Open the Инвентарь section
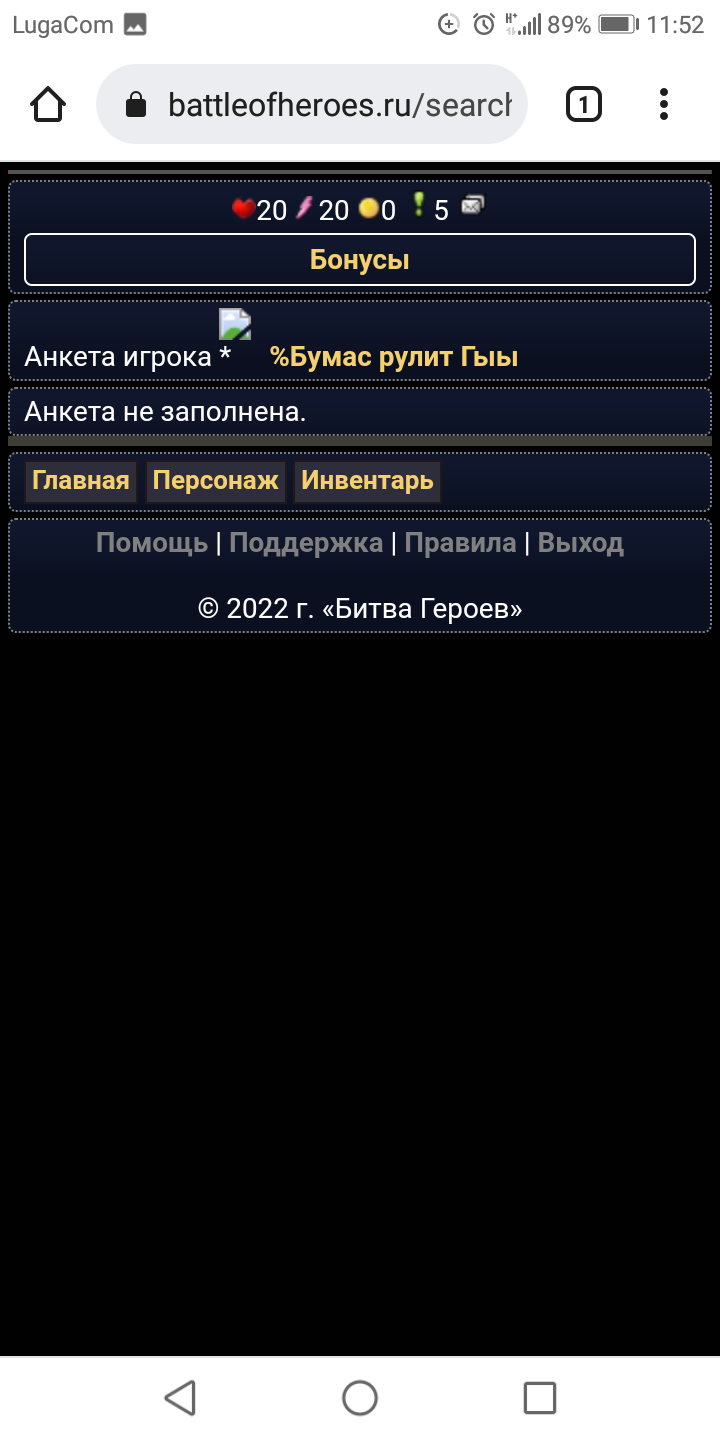Viewport: 720px width, 1440px height. pyautogui.click(x=367, y=481)
